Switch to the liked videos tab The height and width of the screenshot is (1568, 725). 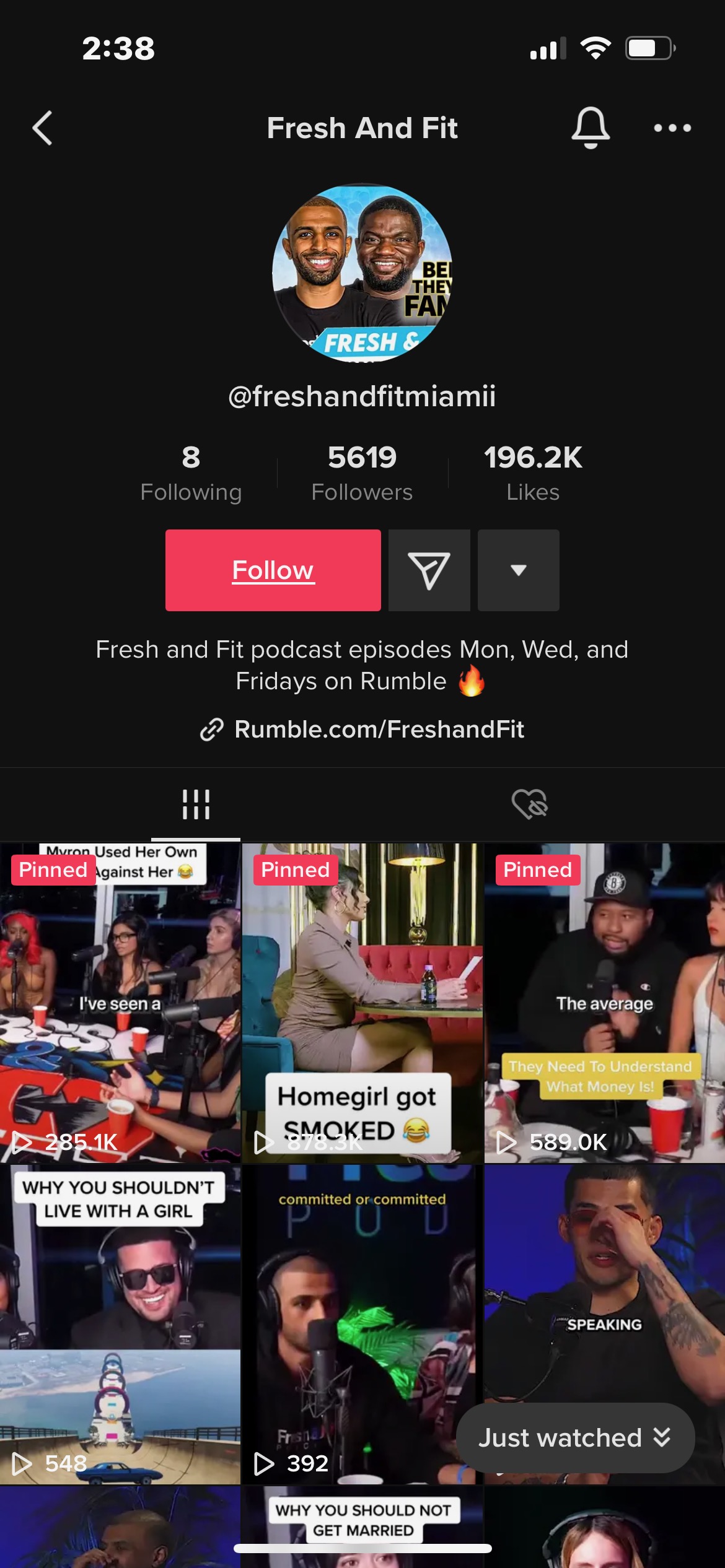click(529, 804)
